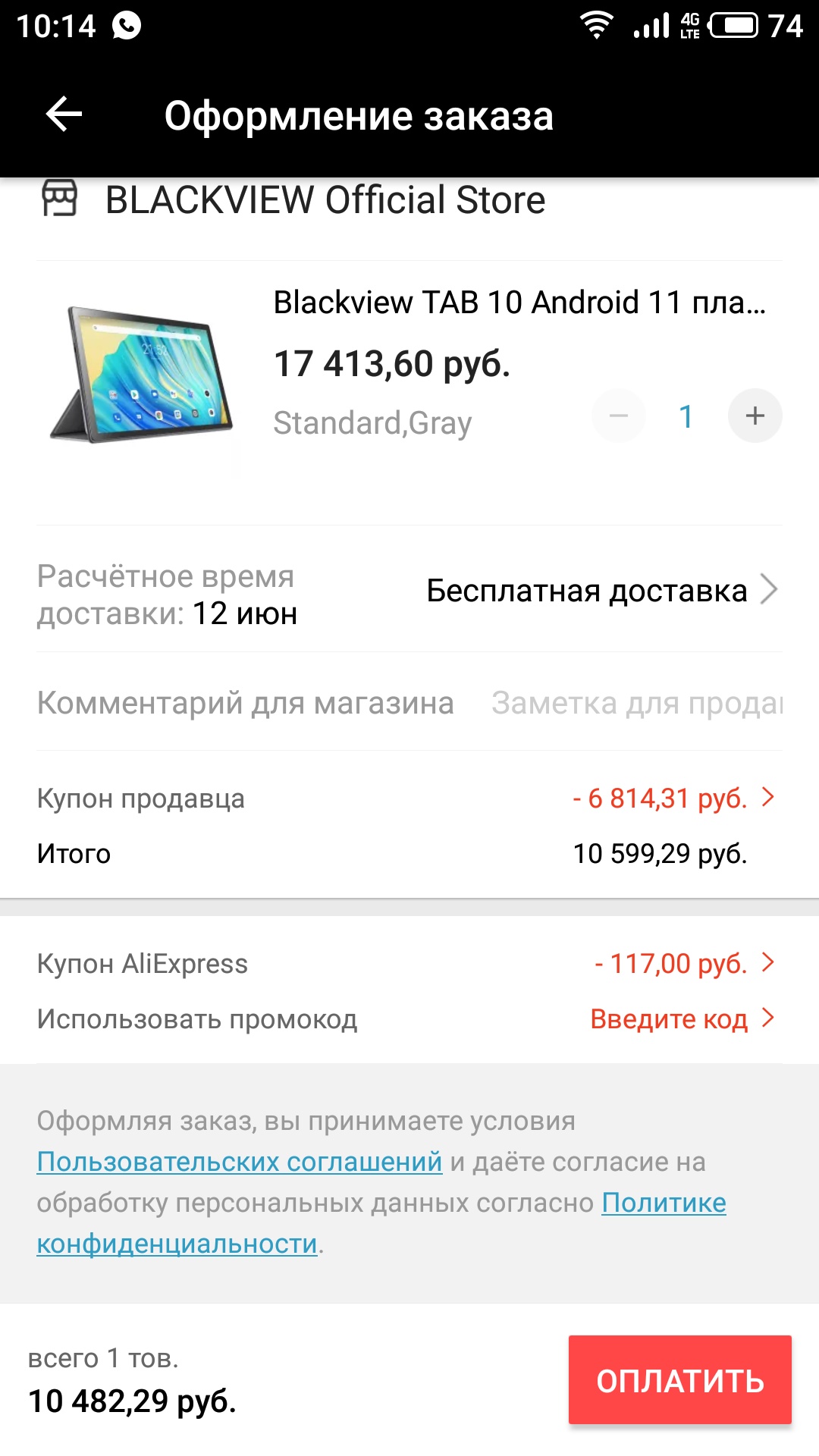This screenshot has height=1456, width=819.
Task: Pay for the order with ОПЛАТИТЬ
Action: click(x=679, y=1380)
